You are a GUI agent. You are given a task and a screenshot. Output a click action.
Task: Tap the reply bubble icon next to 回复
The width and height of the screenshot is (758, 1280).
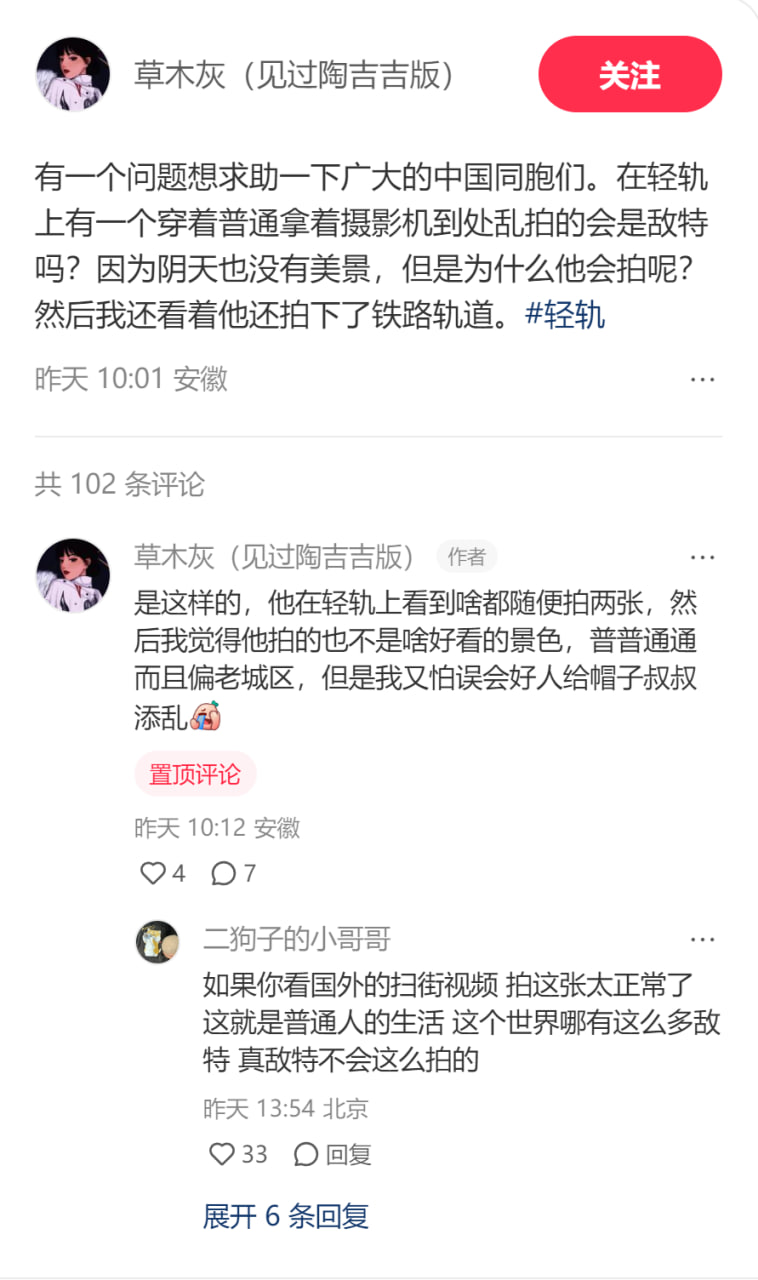[305, 1154]
